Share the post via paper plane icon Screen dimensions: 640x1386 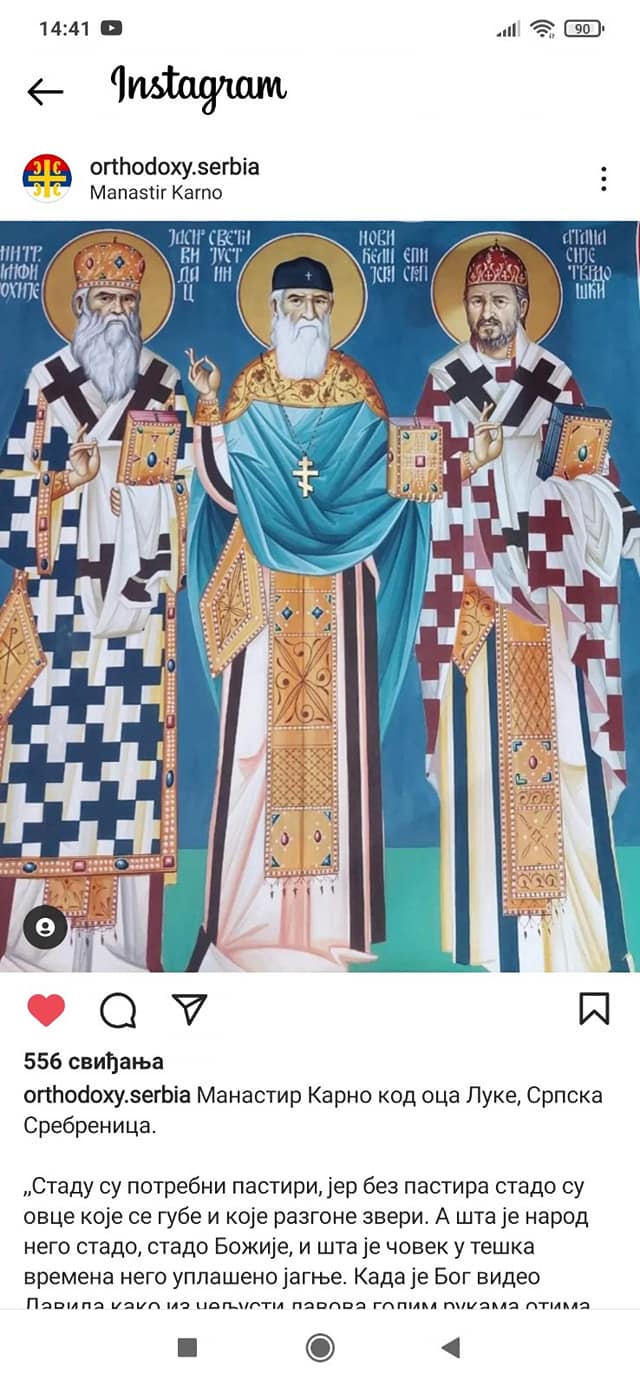[189, 1009]
